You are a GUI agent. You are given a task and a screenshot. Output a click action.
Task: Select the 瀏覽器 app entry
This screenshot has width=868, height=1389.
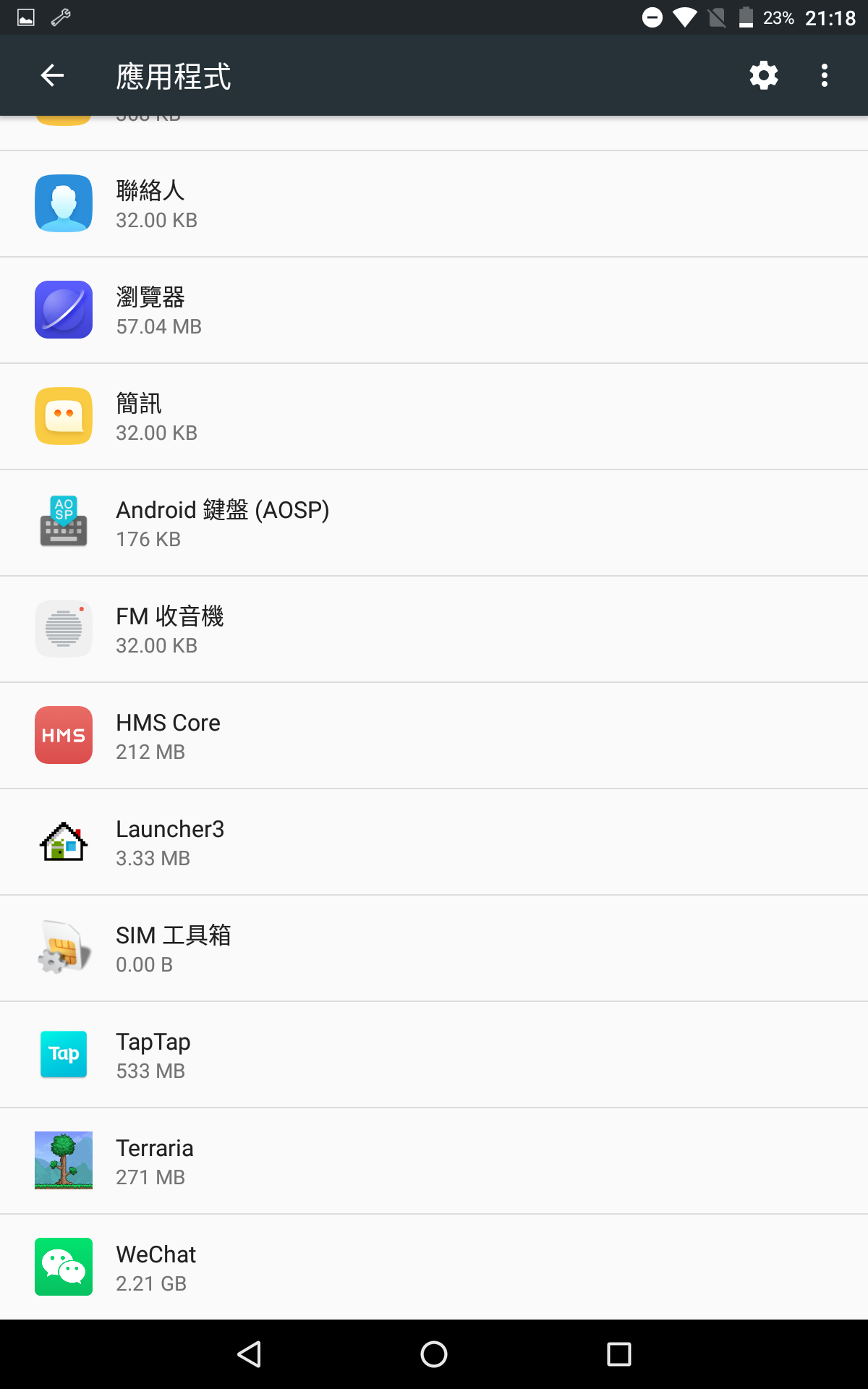pyautogui.click(x=434, y=310)
